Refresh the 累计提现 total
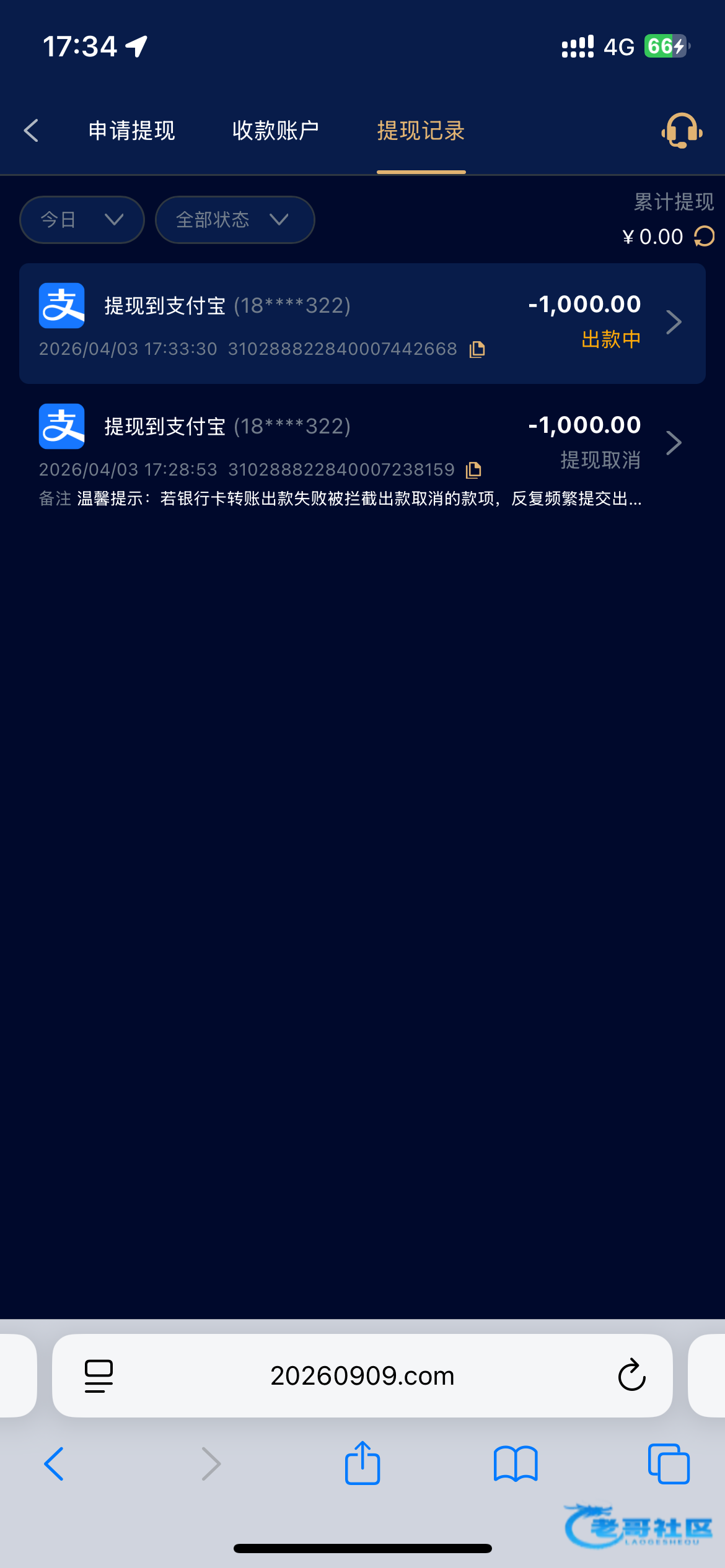The image size is (725, 1568). [x=705, y=237]
